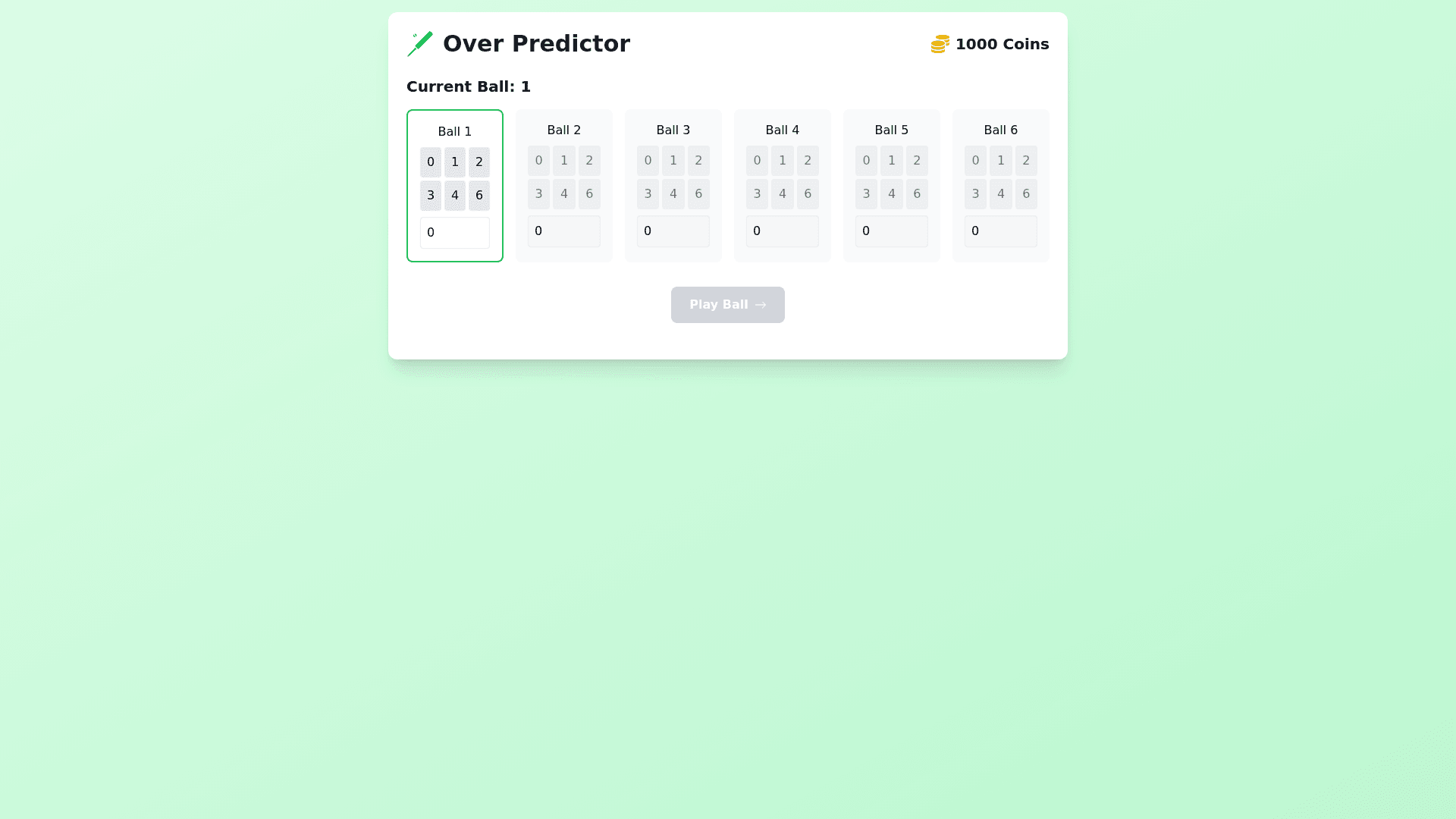
Task: Focus the Ball 2 bet amount field
Action: tap(564, 231)
